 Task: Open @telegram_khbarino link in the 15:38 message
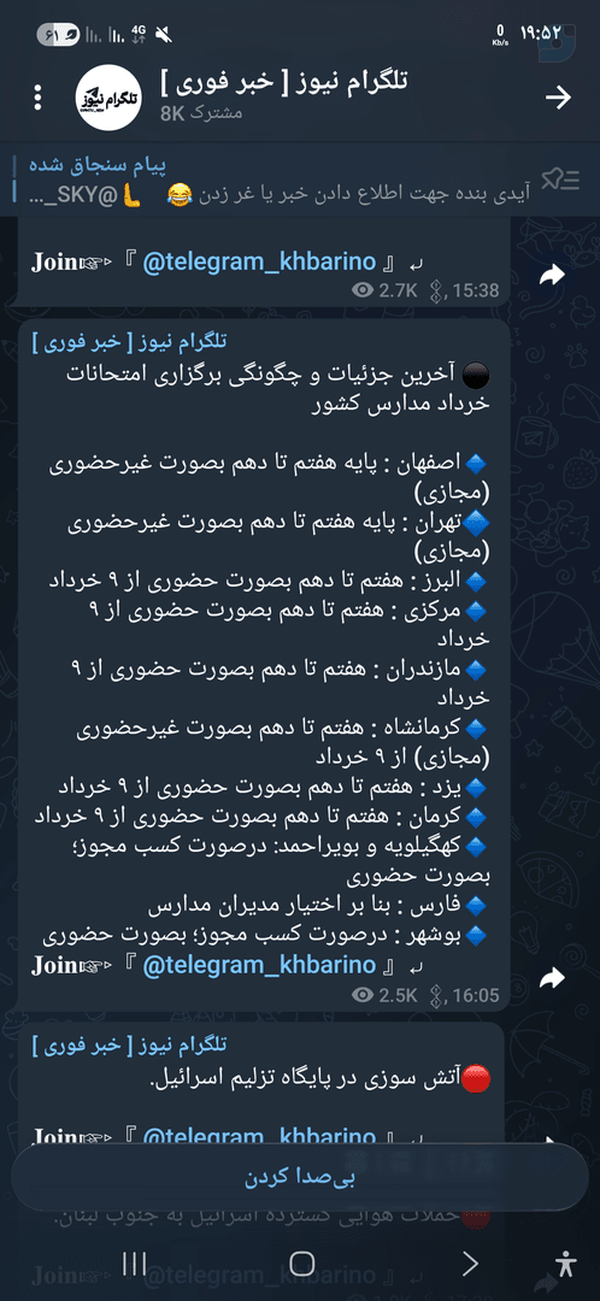click(259, 263)
